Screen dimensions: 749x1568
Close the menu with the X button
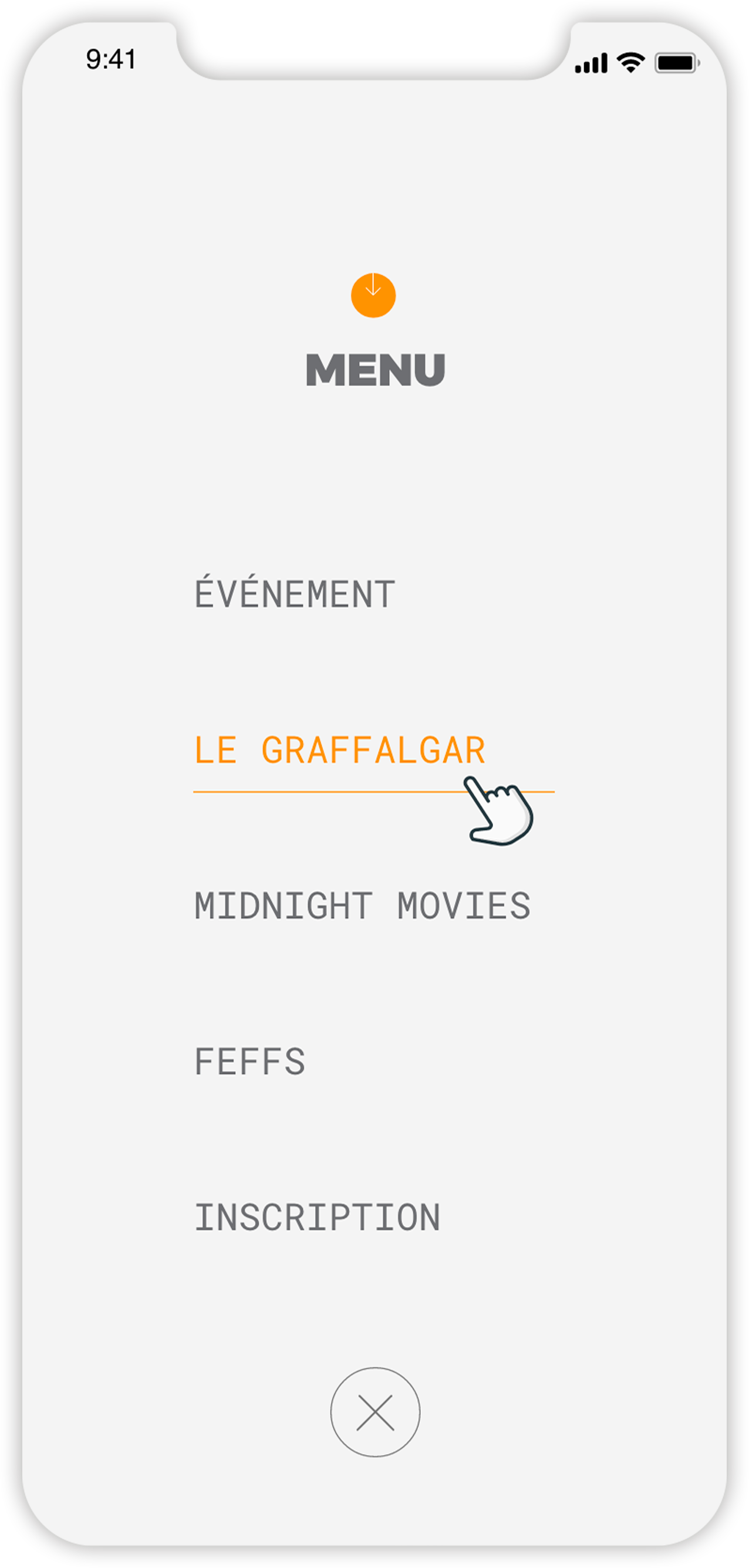pyautogui.click(x=375, y=1412)
